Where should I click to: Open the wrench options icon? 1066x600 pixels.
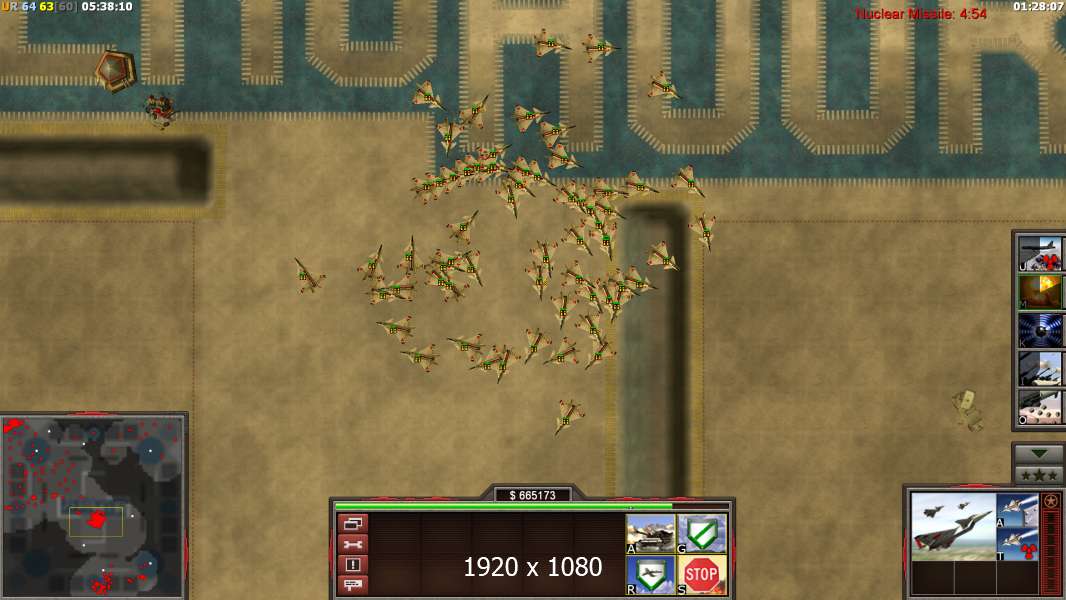pyautogui.click(x=353, y=544)
